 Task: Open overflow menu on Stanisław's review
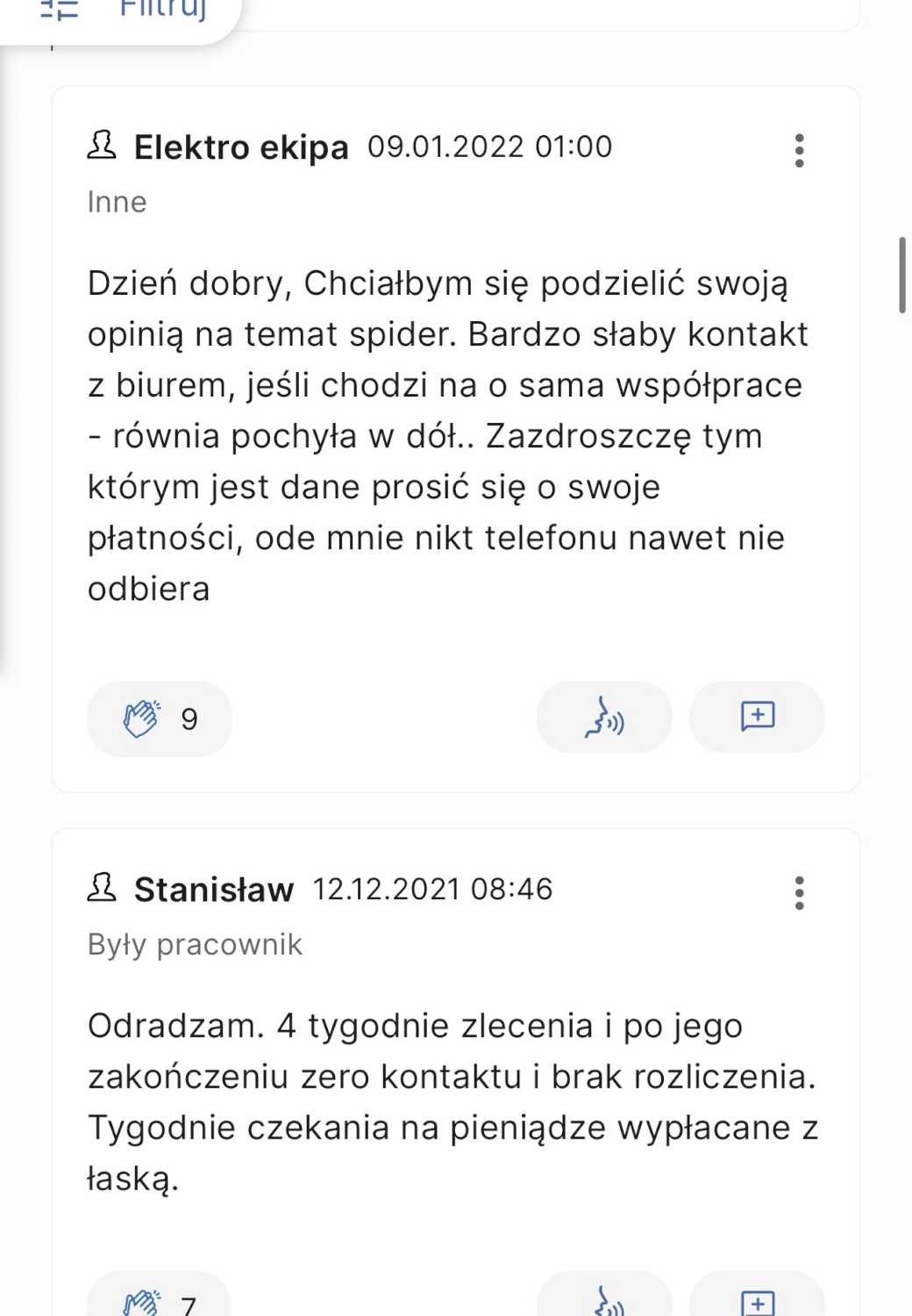(x=799, y=893)
